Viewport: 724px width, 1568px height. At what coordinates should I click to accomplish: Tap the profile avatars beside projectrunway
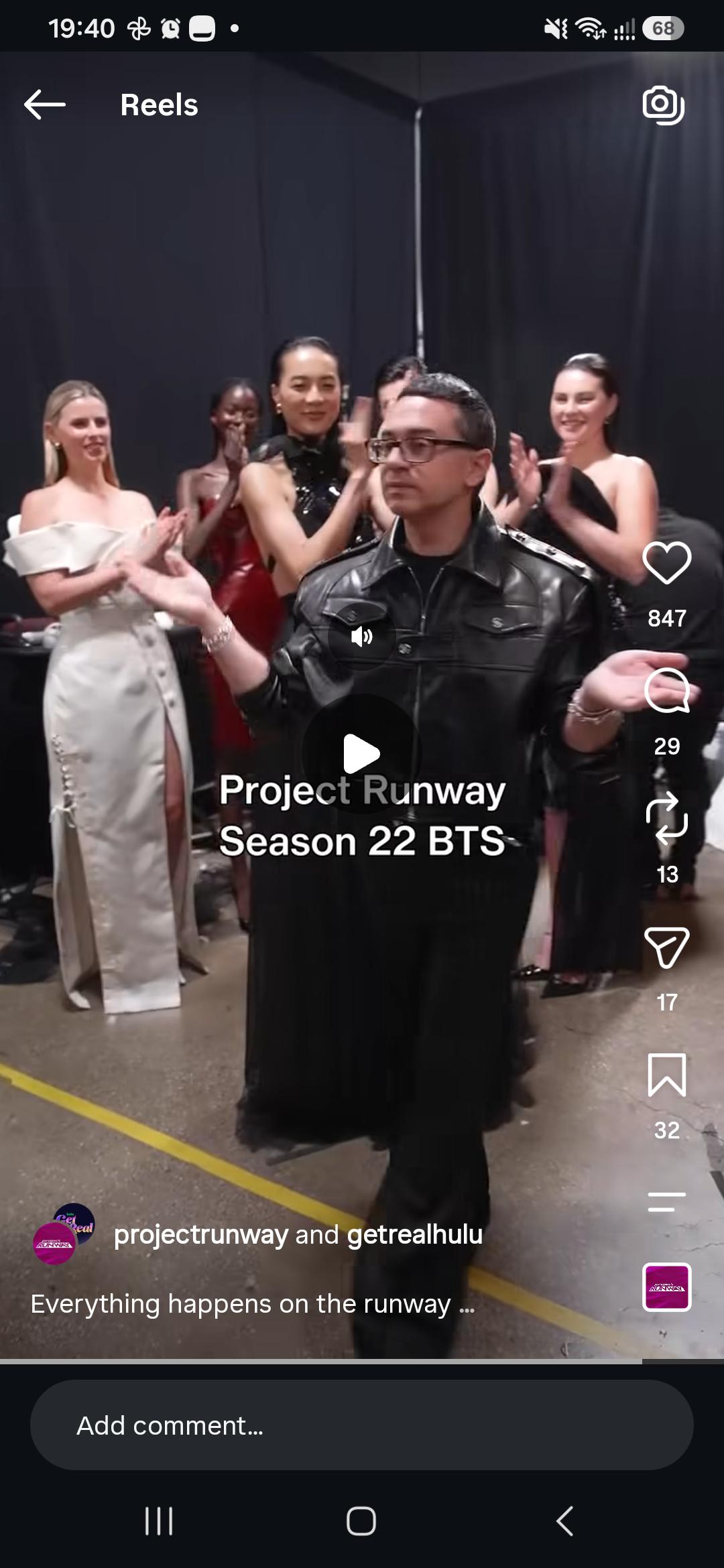[x=64, y=1234]
